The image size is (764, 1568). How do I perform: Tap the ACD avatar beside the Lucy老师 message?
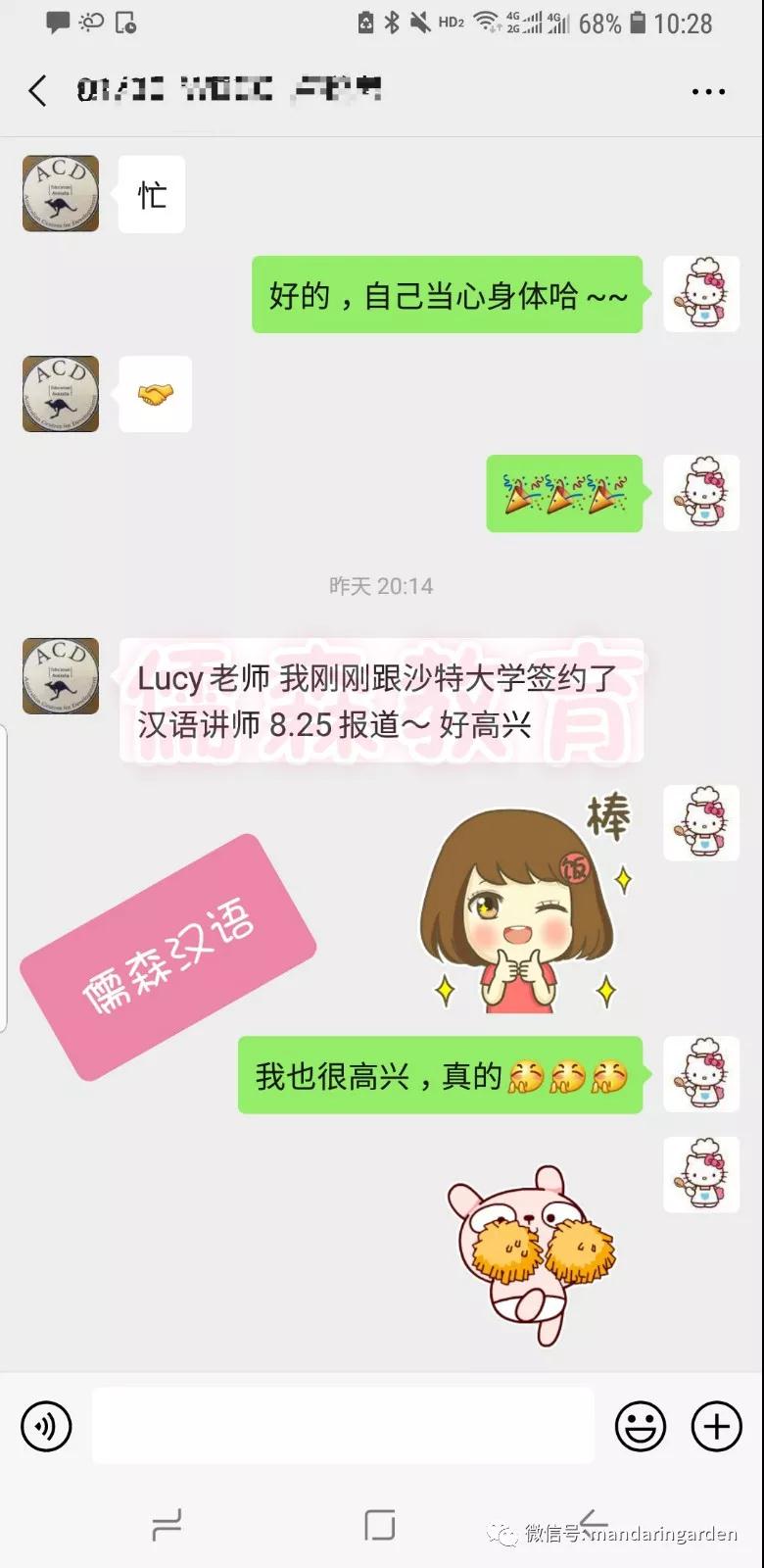(x=61, y=676)
